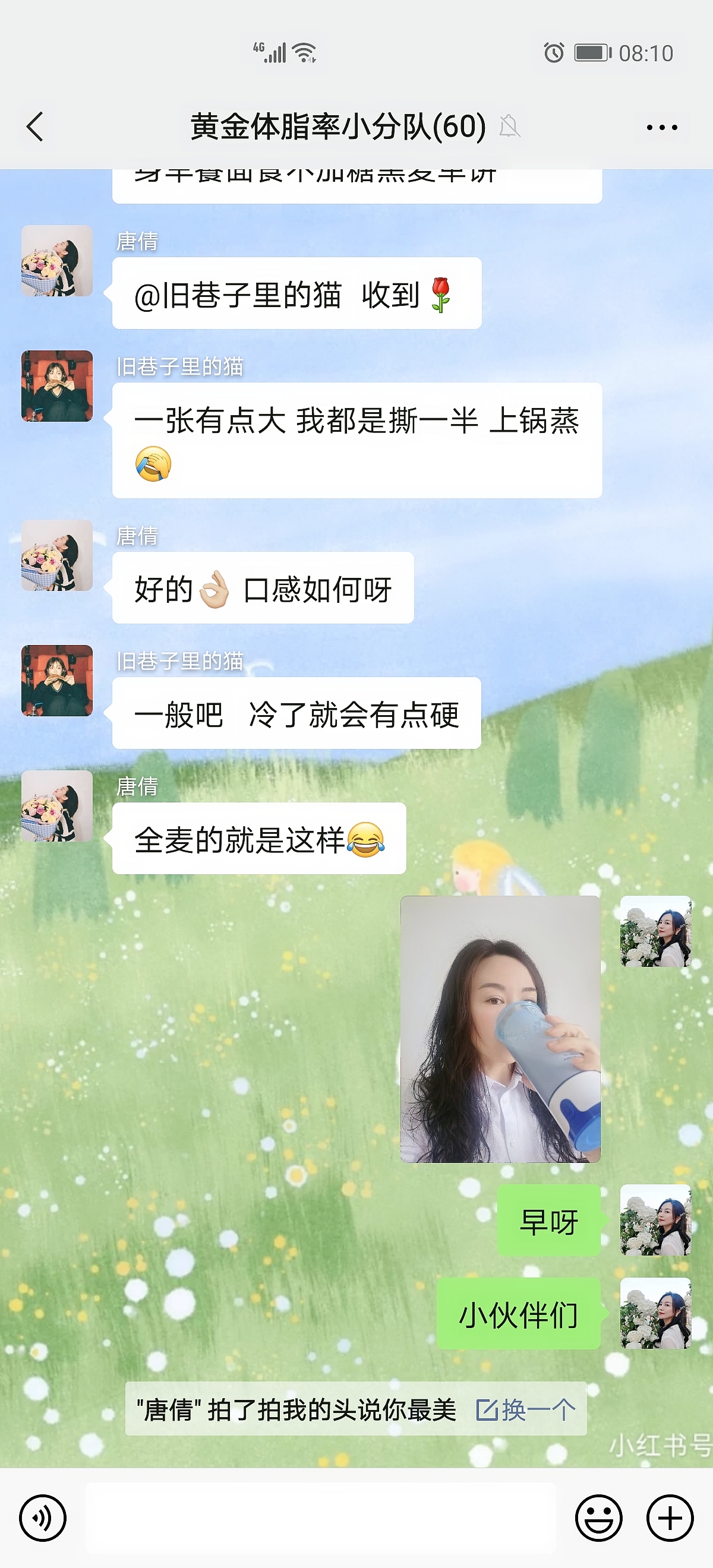Open the chat's three-dot menu

point(661,127)
